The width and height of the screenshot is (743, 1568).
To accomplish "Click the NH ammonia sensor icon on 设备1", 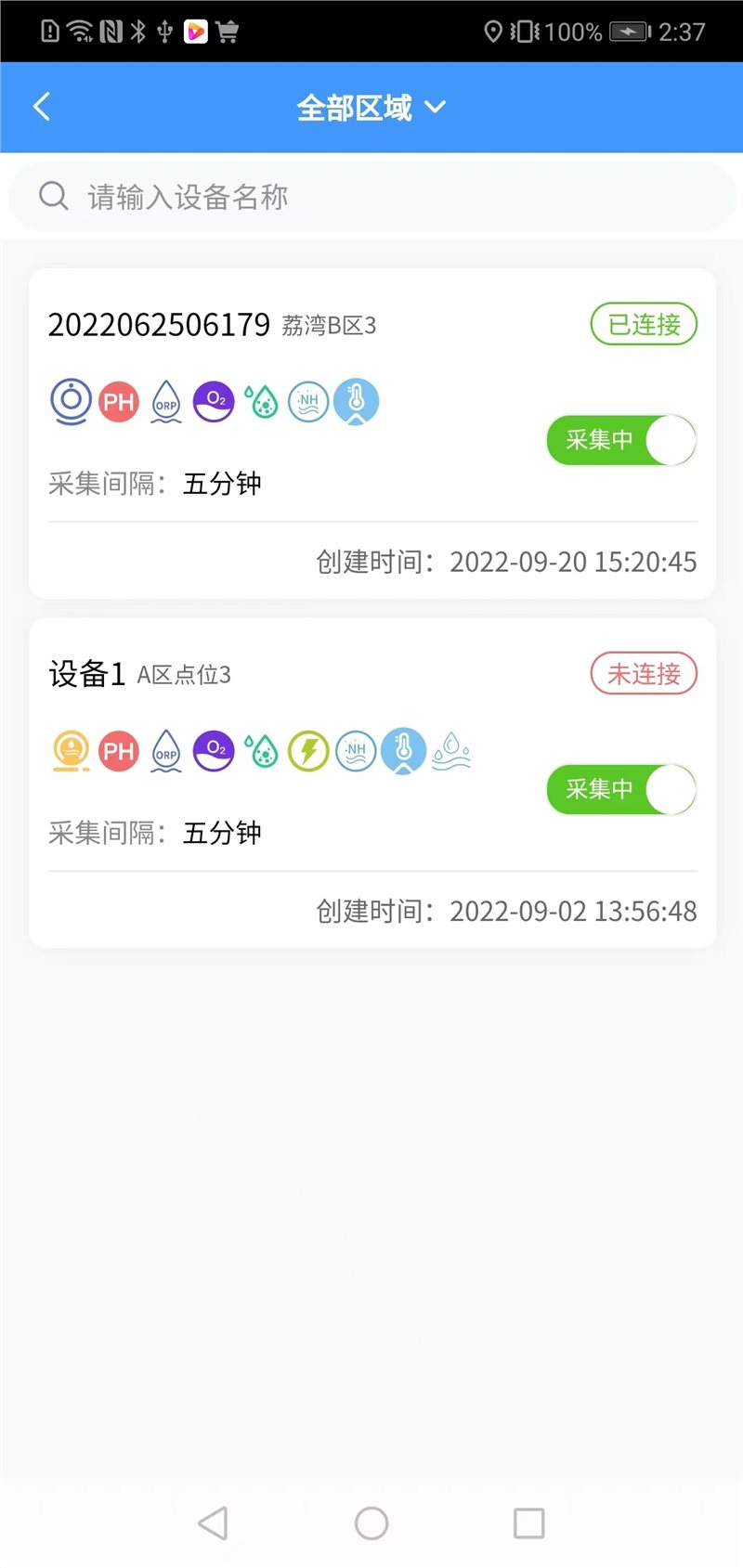I will point(356,752).
